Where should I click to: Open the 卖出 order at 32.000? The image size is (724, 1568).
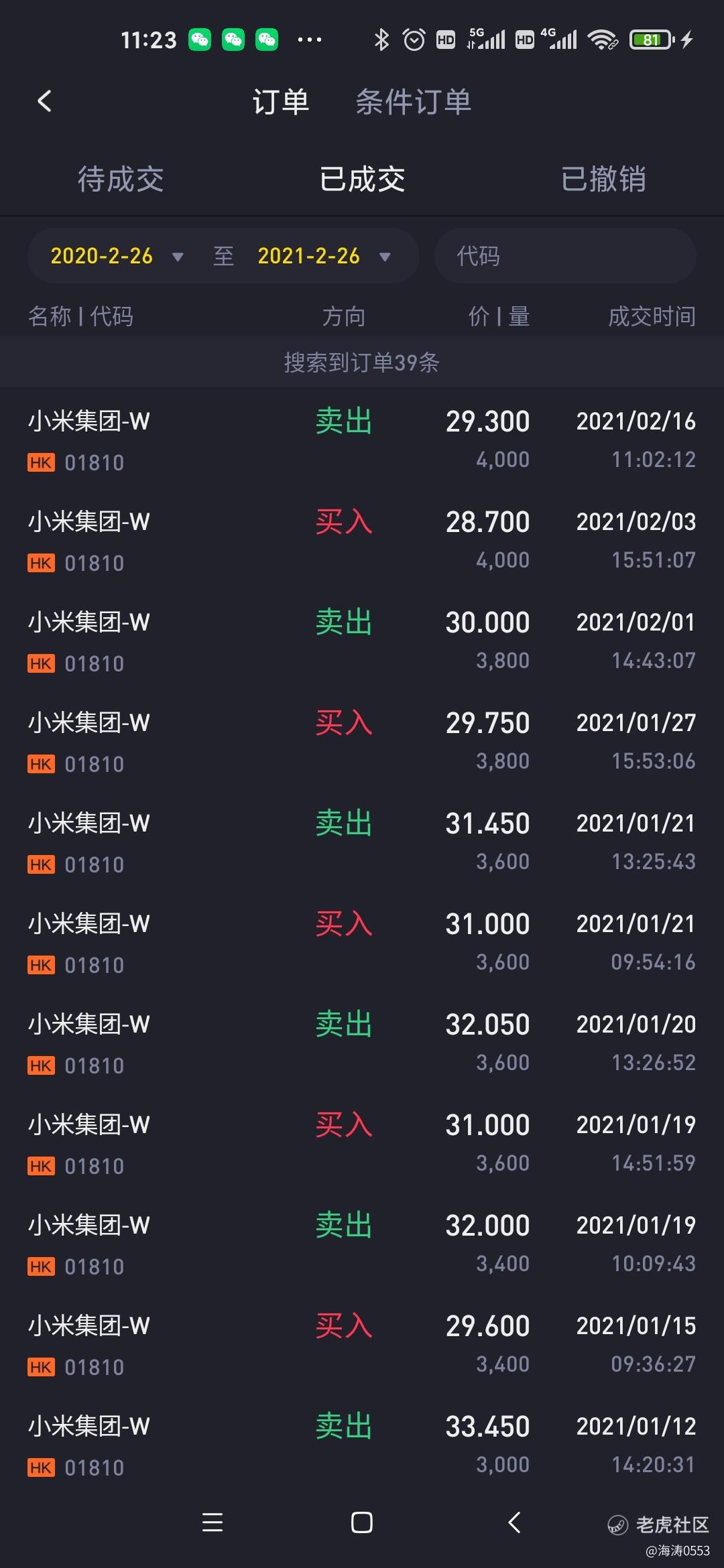pyautogui.click(x=362, y=1244)
